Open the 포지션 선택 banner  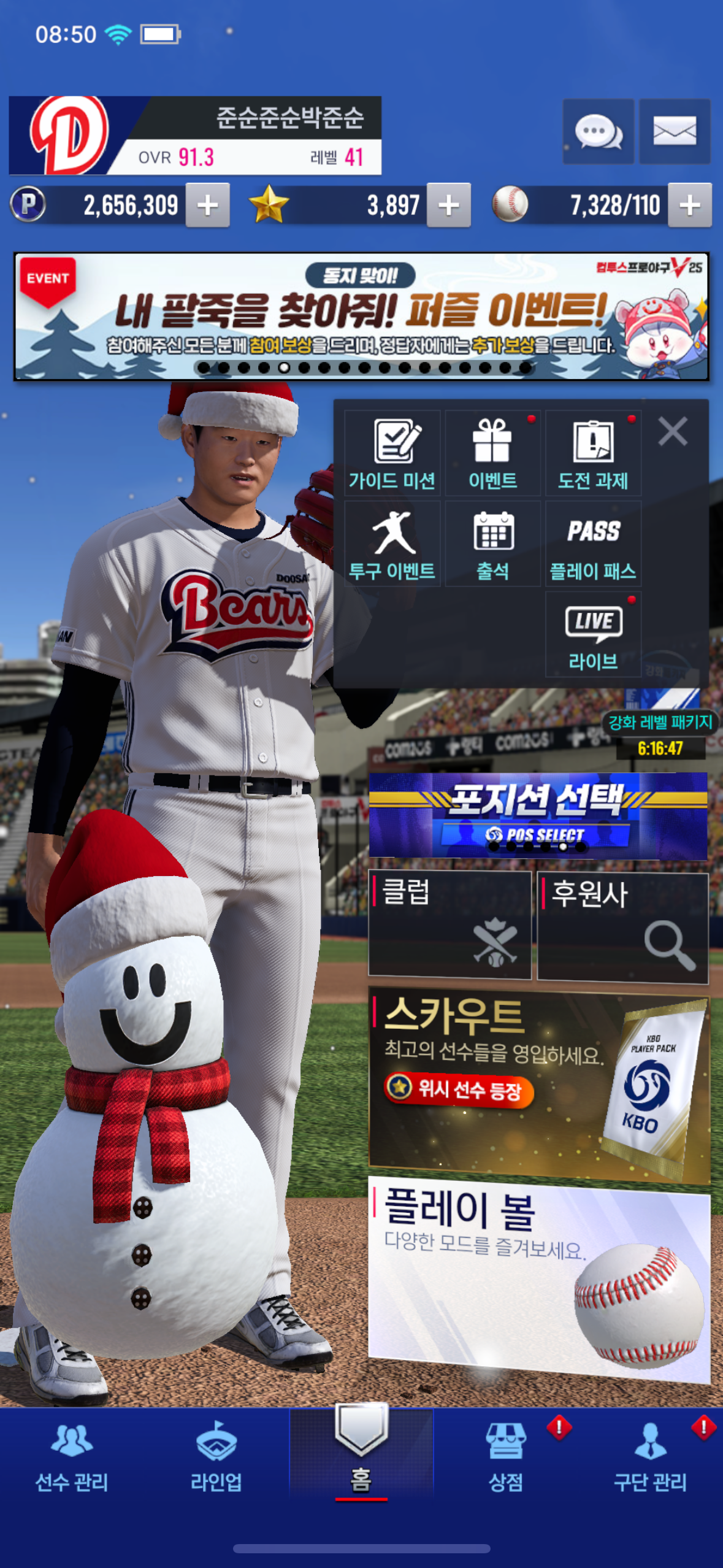(x=538, y=815)
